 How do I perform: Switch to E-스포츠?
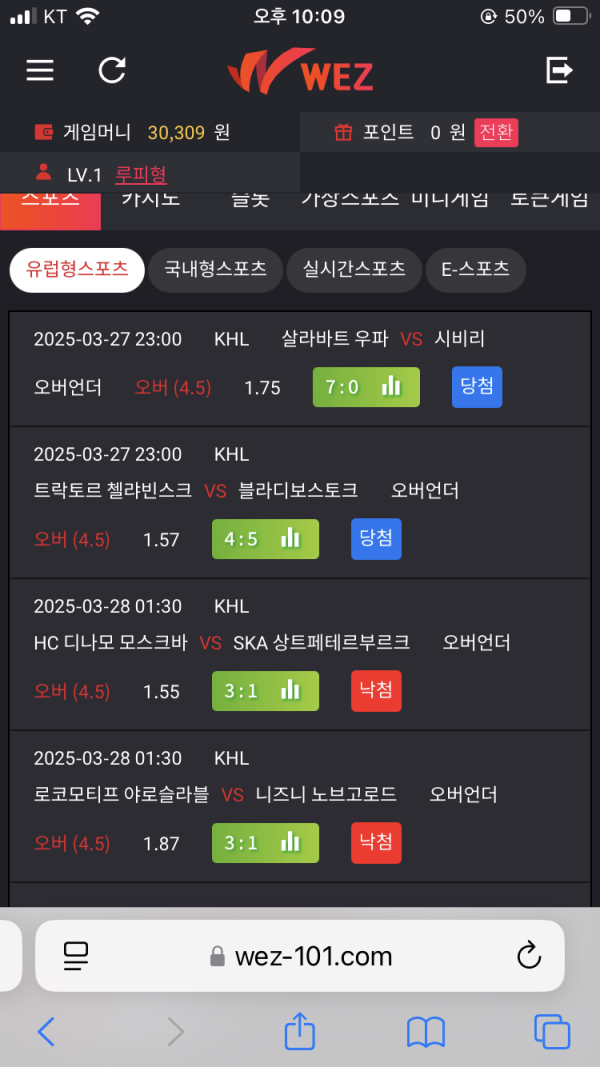tap(476, 270)
